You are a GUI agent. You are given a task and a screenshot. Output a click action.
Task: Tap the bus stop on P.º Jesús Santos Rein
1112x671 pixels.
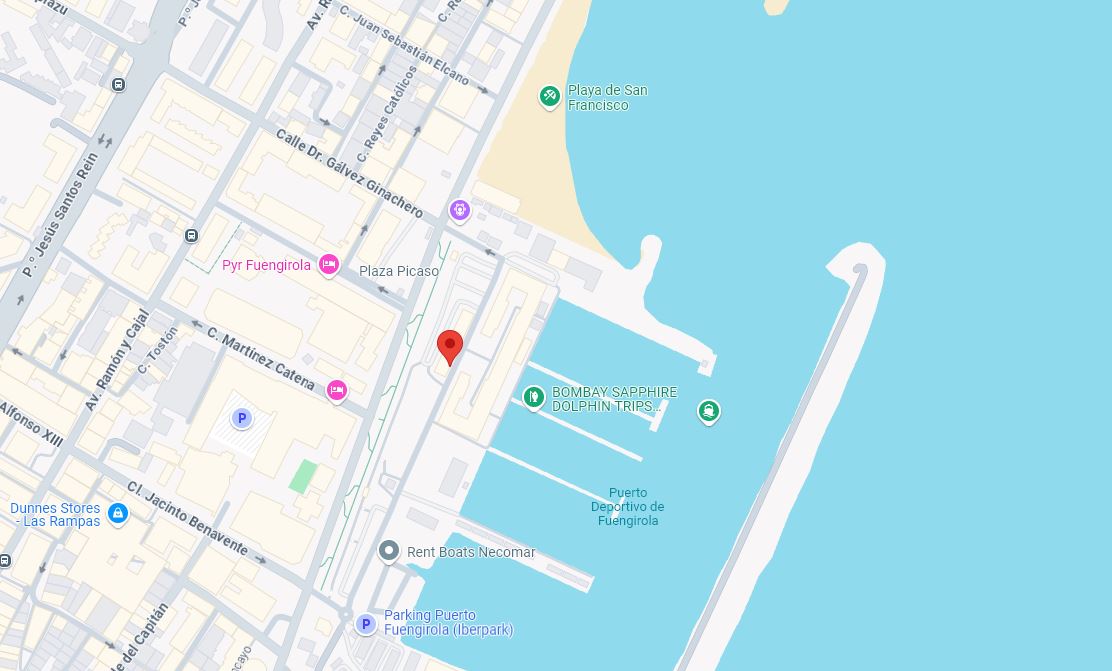[119, 85]
